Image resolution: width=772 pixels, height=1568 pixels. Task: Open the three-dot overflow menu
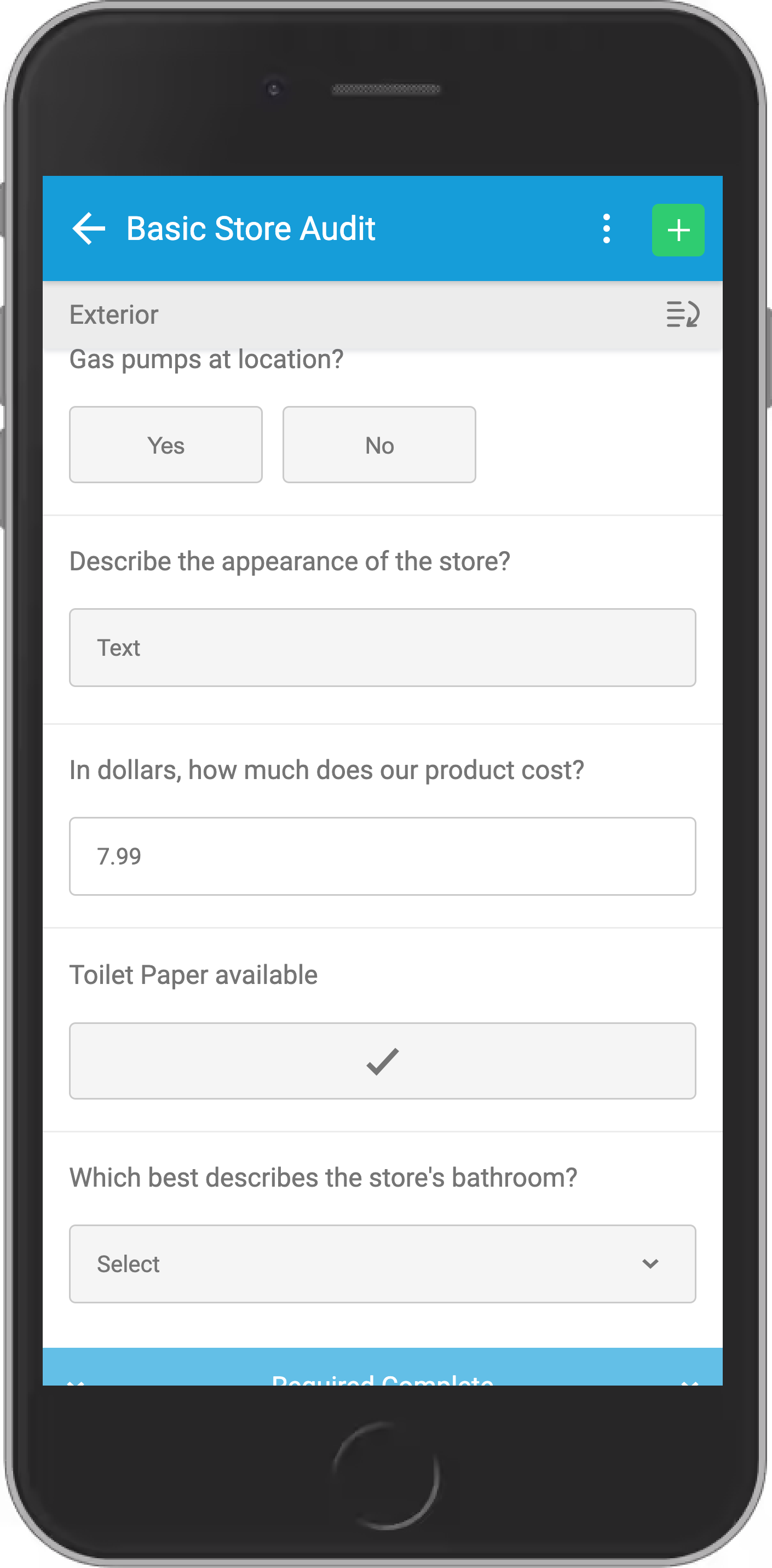click(606, 229)
